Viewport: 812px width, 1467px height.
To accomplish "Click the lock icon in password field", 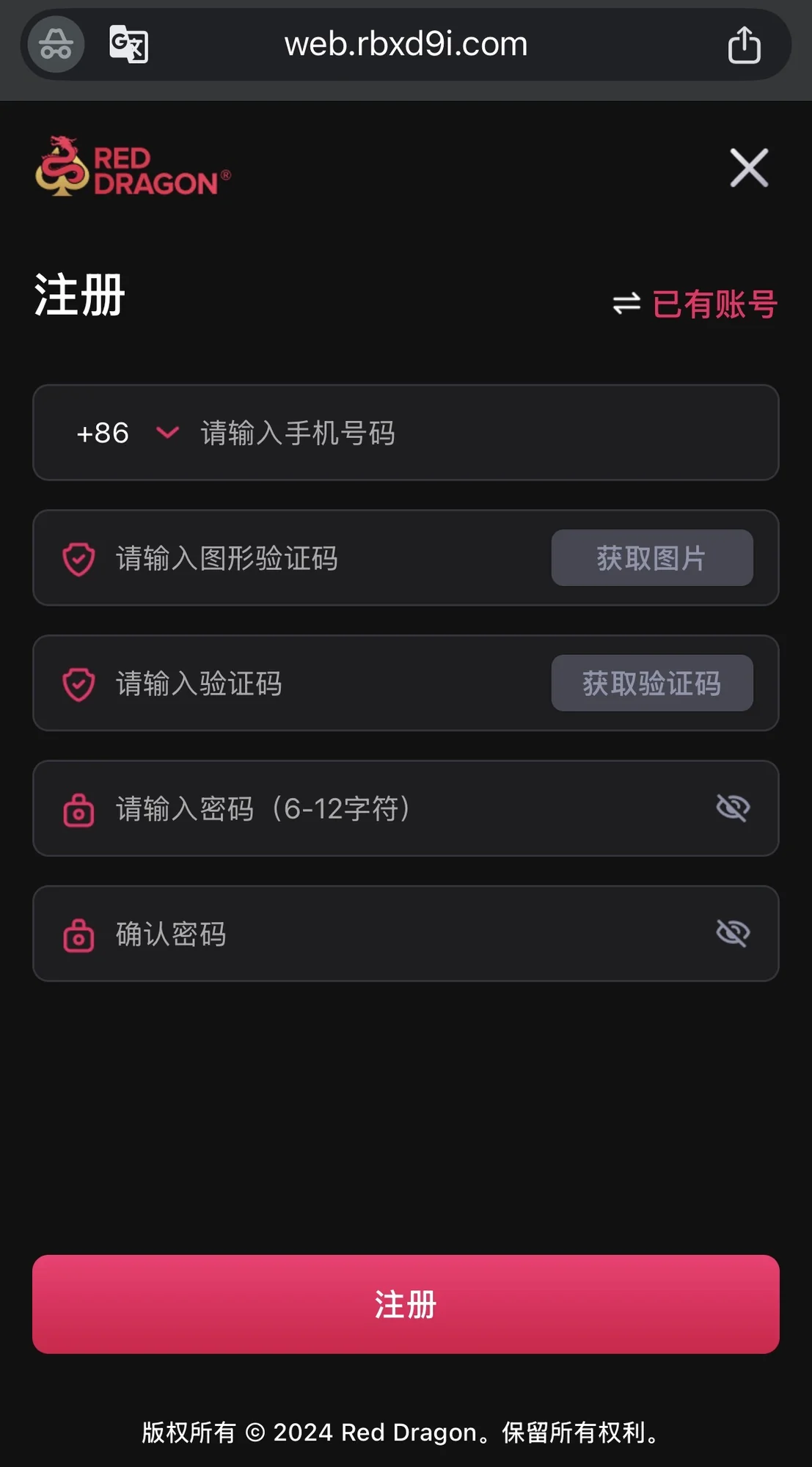I will [79, 808].
